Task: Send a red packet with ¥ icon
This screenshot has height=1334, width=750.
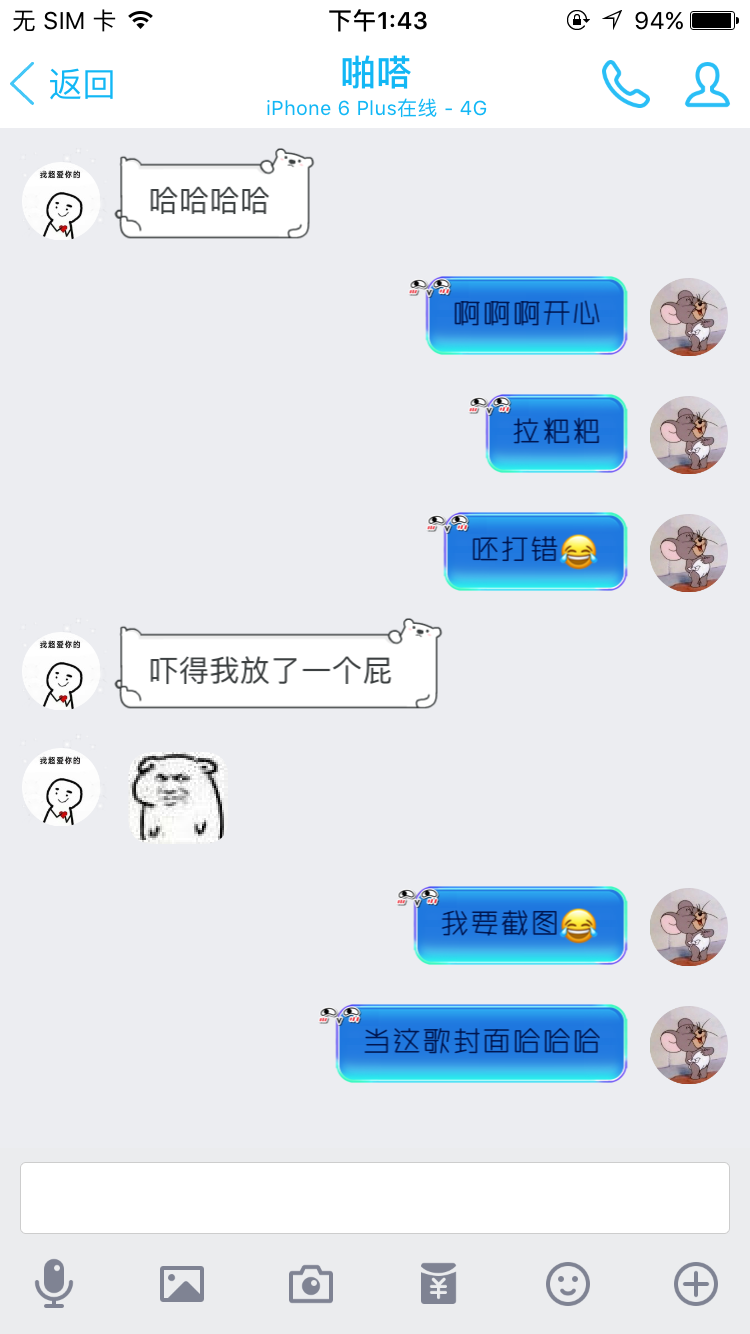Action: pyautogui.click(x=439, y=1283)
